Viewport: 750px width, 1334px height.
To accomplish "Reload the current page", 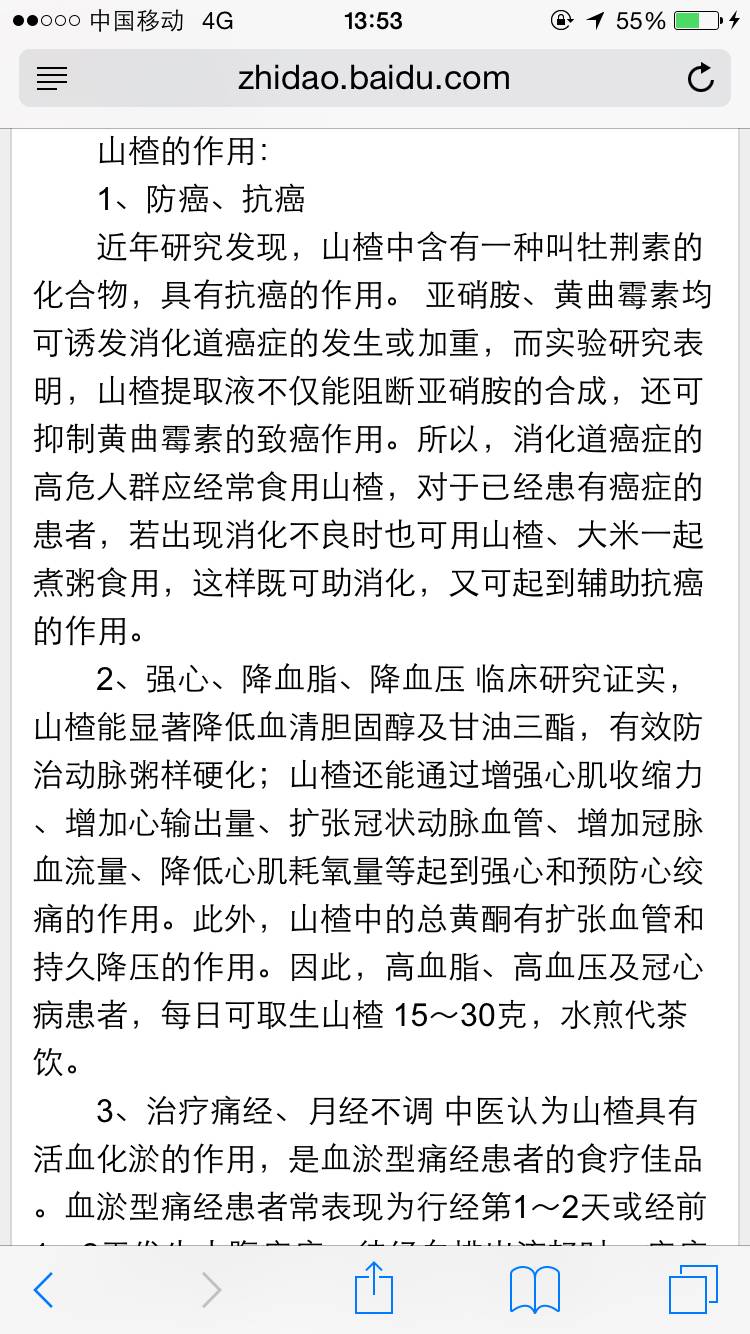I will click(x=701, y=78).
